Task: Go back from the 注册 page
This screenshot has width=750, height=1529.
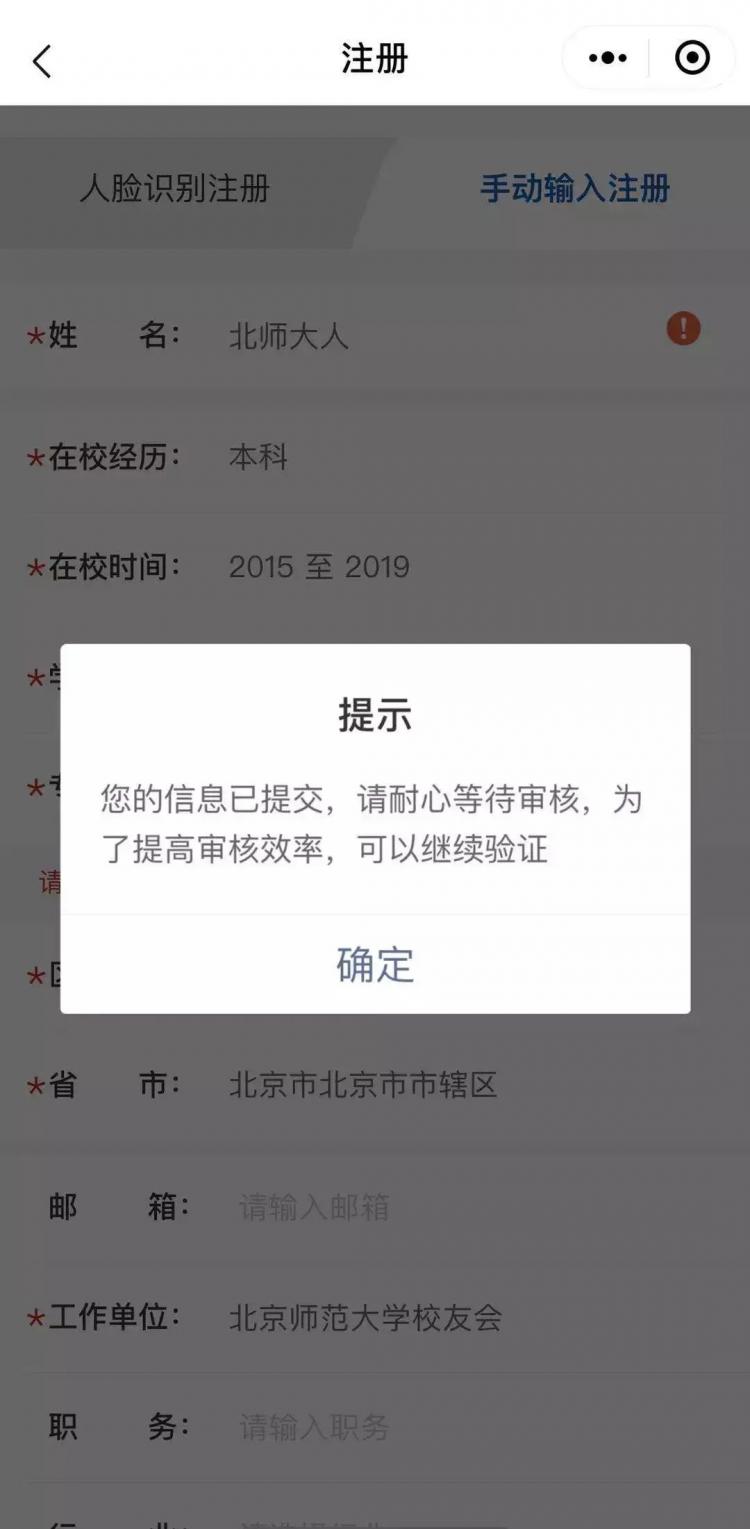Action: click(x=42, y=60)
